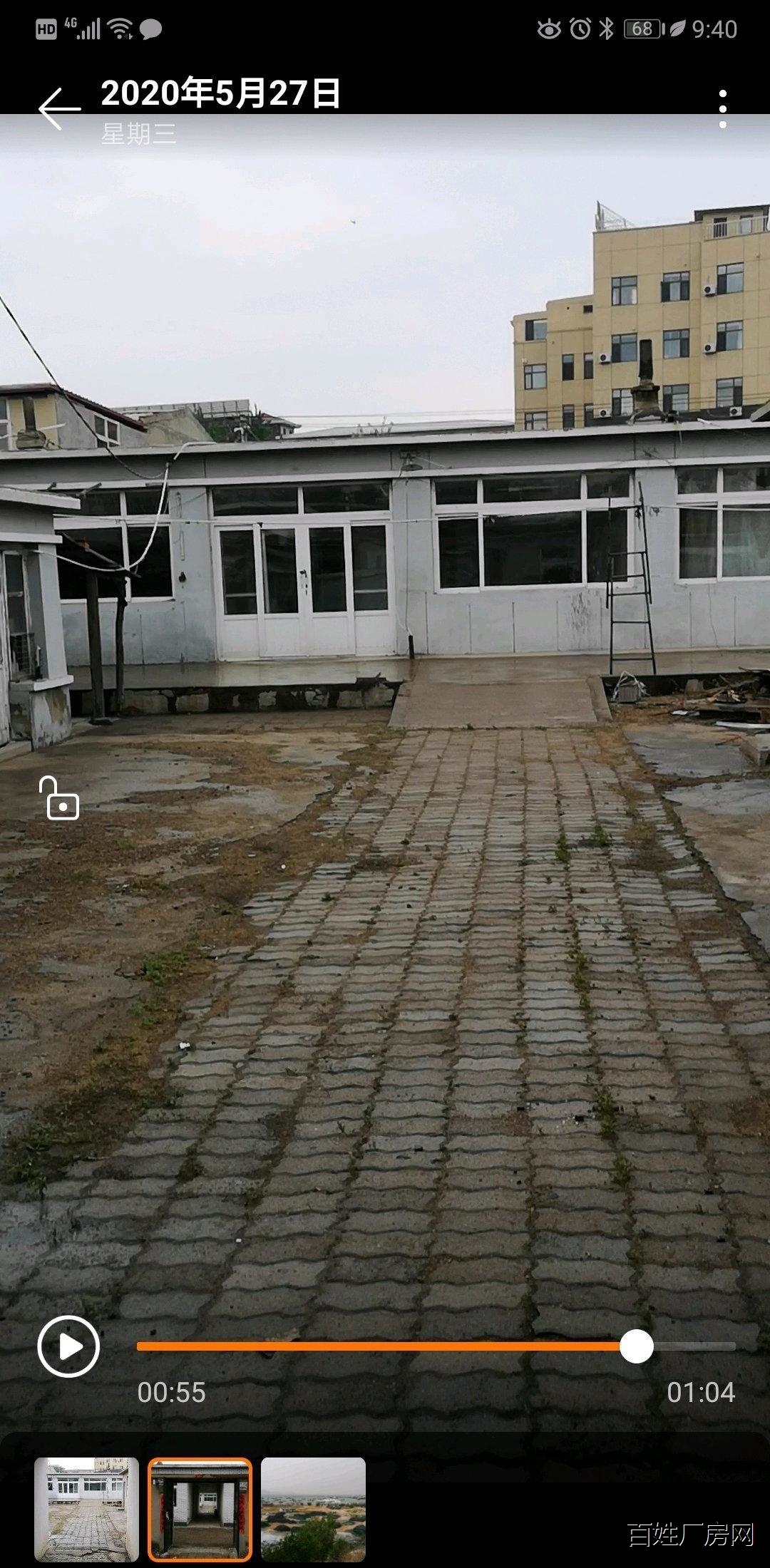Open the three-dot overflow menu
Viewport: 770px width, 1568px height.
coord(723,109)
